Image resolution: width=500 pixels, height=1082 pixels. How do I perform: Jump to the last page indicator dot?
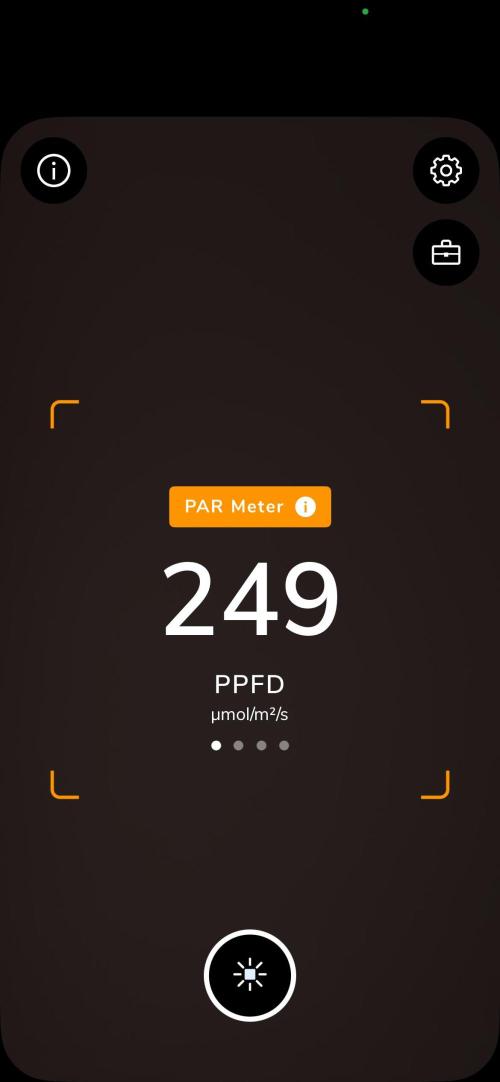[284, 745]
